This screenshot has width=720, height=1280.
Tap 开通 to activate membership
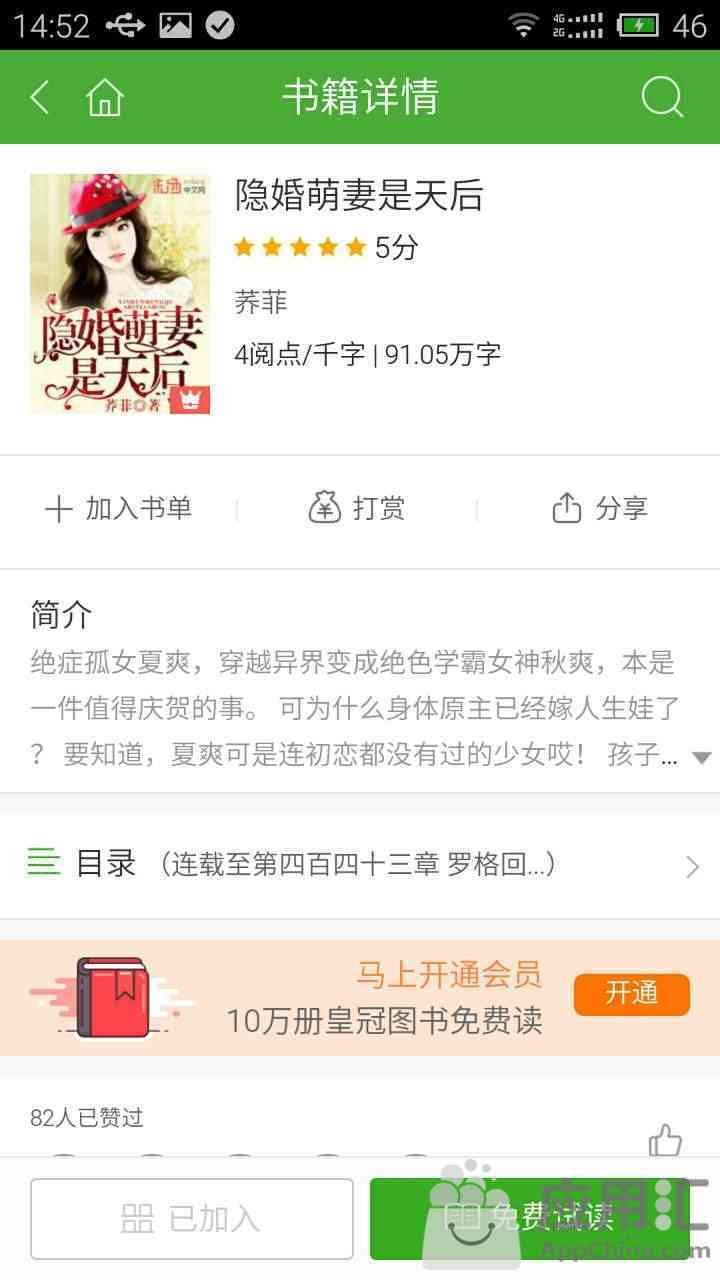click(631, 994)
